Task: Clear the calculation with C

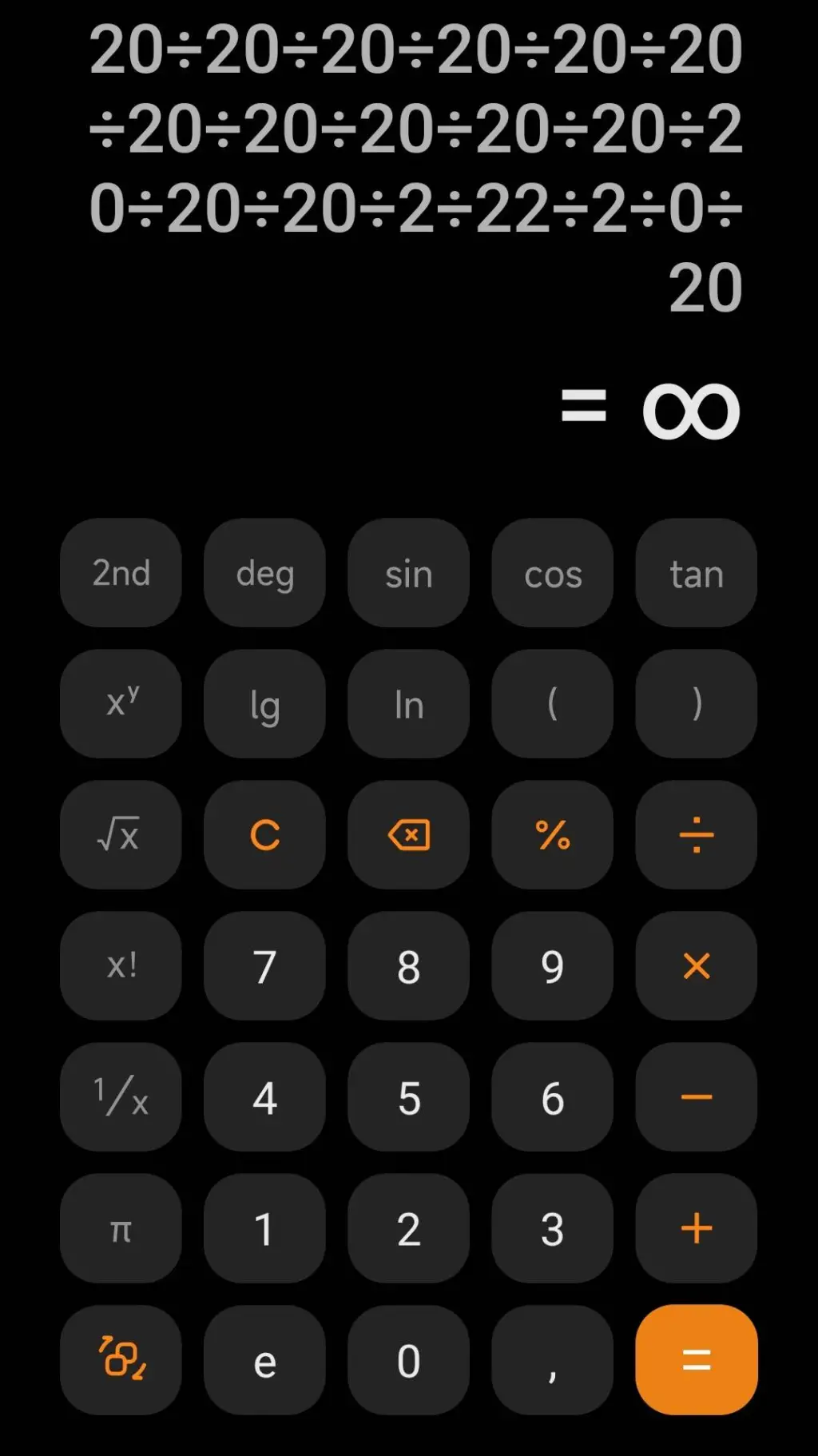Action: click(x=264, y=835)
